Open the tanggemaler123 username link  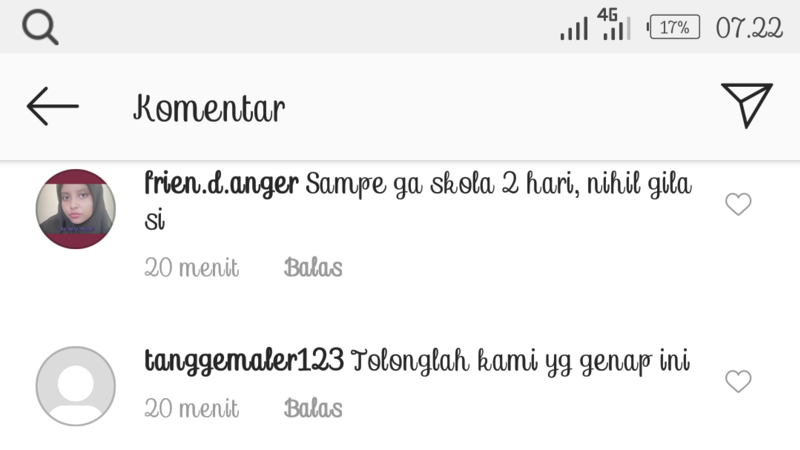point(245,361)
